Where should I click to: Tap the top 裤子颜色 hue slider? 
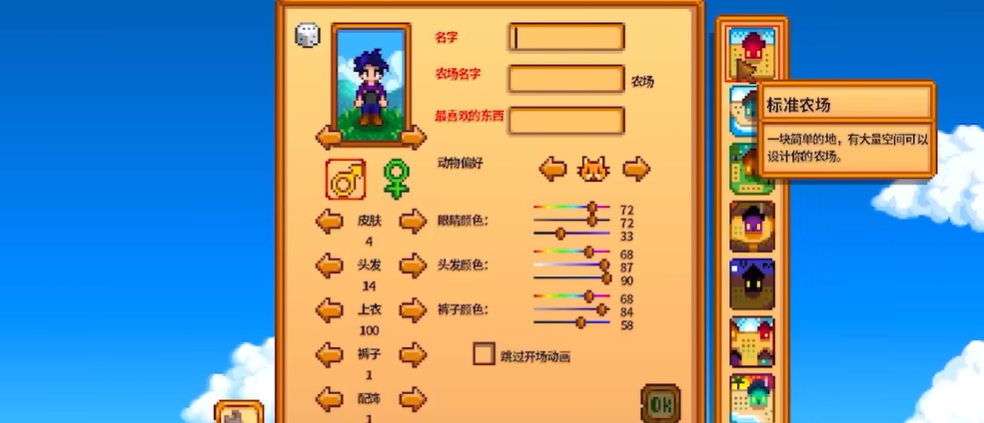(x=572, y=297)
